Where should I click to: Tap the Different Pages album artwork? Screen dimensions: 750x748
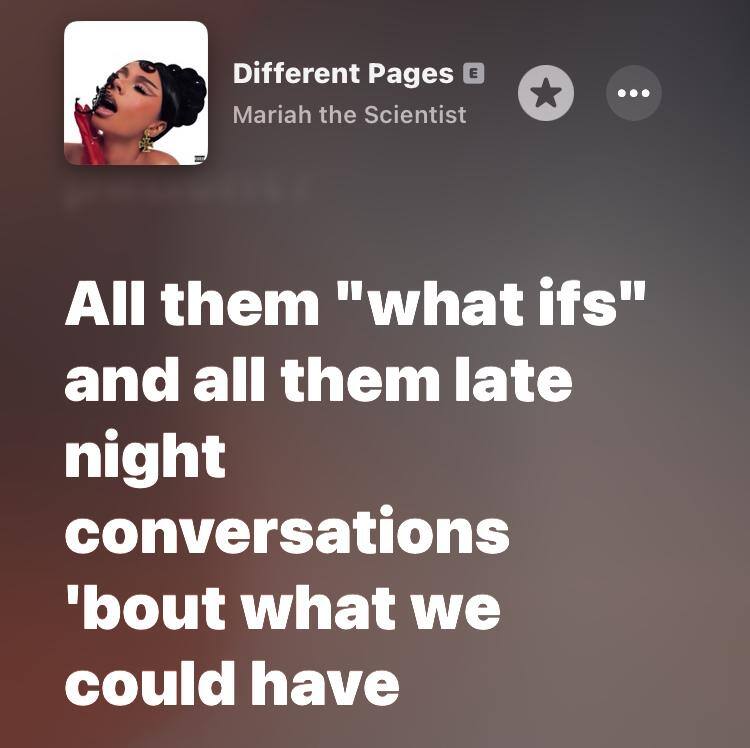[136, 93]
